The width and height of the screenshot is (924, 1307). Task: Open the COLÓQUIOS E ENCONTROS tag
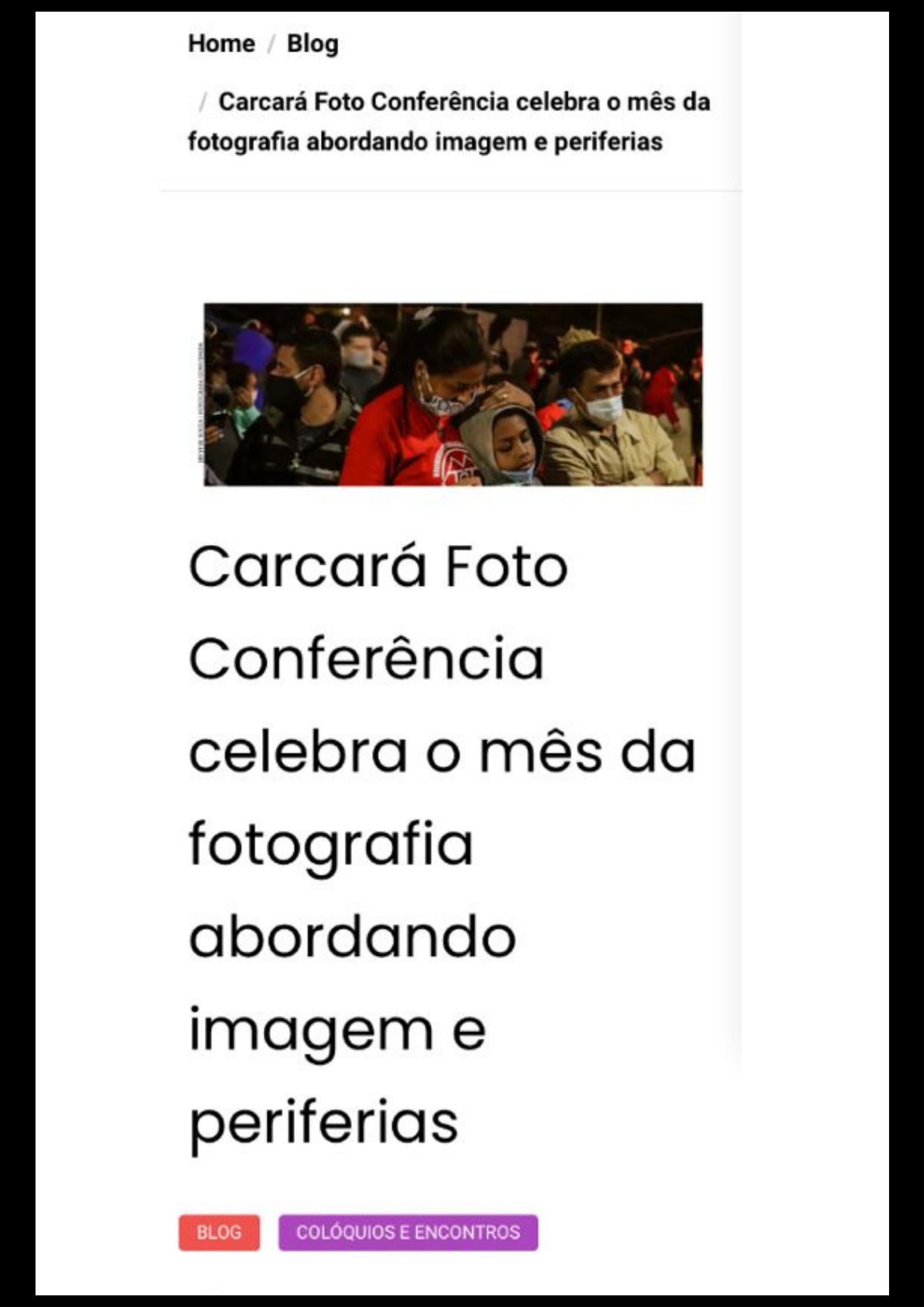pos(408,1232)
